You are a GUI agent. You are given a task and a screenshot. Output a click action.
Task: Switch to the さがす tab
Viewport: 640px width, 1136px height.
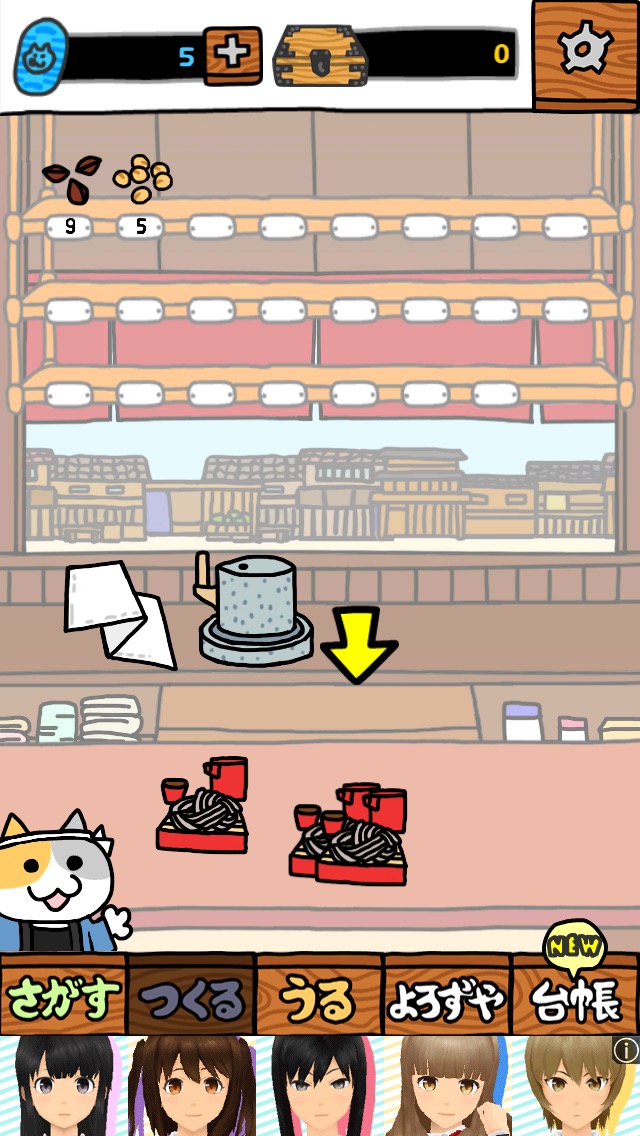pyautogui.click(x=64, y=995)
